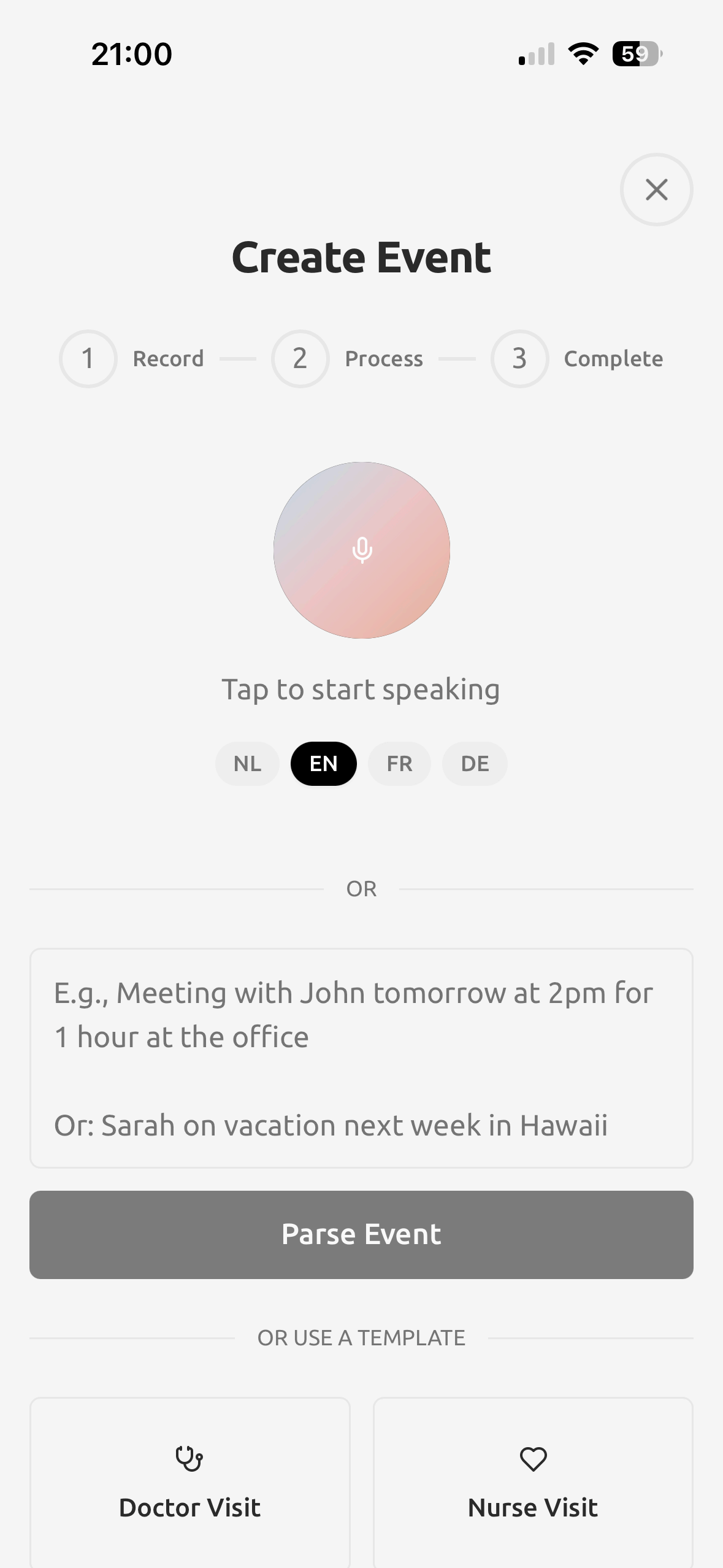Viewport: 723px width, 1568px height.
Task: Close the Create Event screen
Action: [x=656, y=190]
